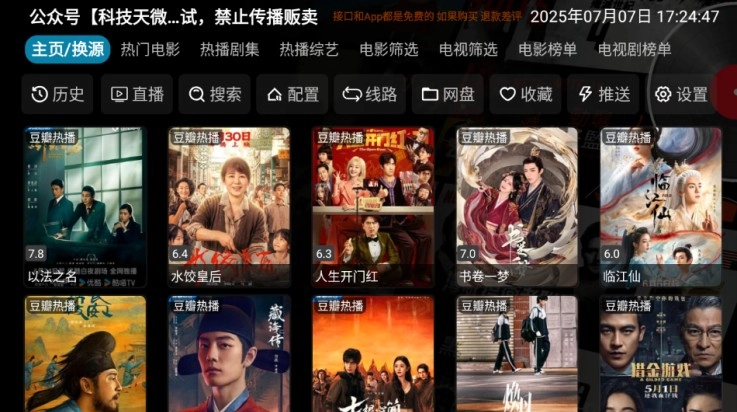Screen dimensions: 737x412
Task: Open the 直播 live section
Action: [137, 94]
